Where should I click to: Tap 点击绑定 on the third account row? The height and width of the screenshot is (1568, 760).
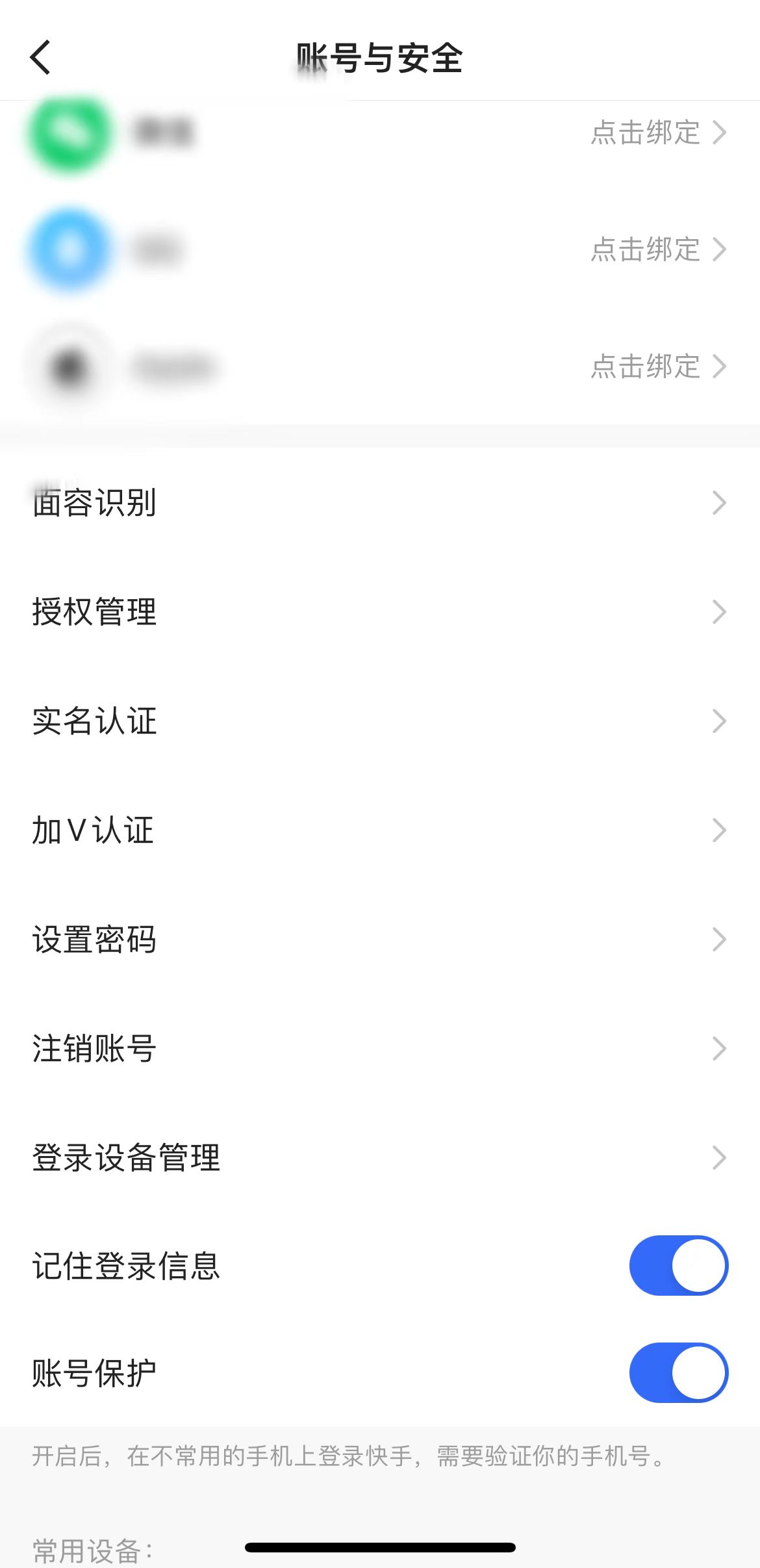[x=645, y=366]
